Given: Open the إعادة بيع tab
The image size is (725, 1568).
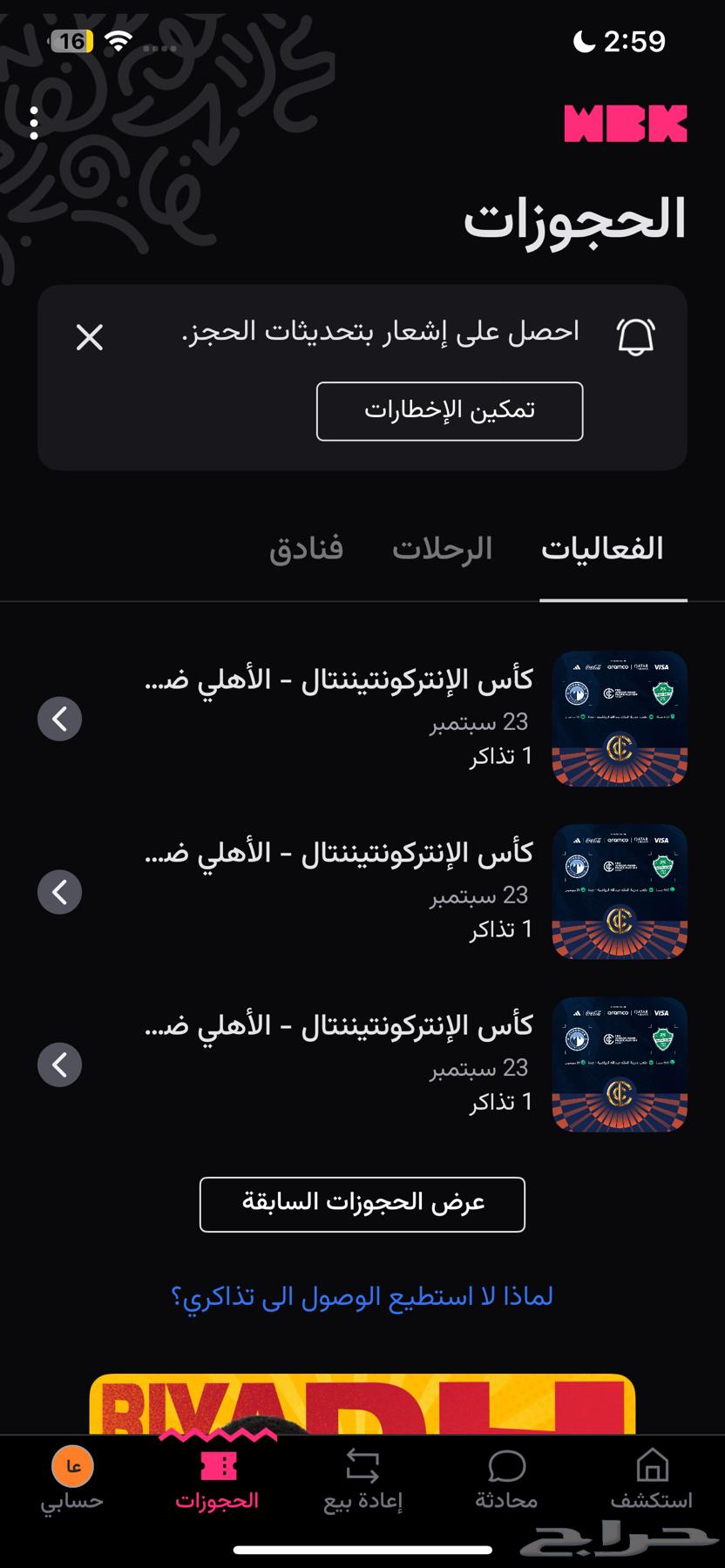Looking at the screenshot, I should click(x=362, y=1479).
